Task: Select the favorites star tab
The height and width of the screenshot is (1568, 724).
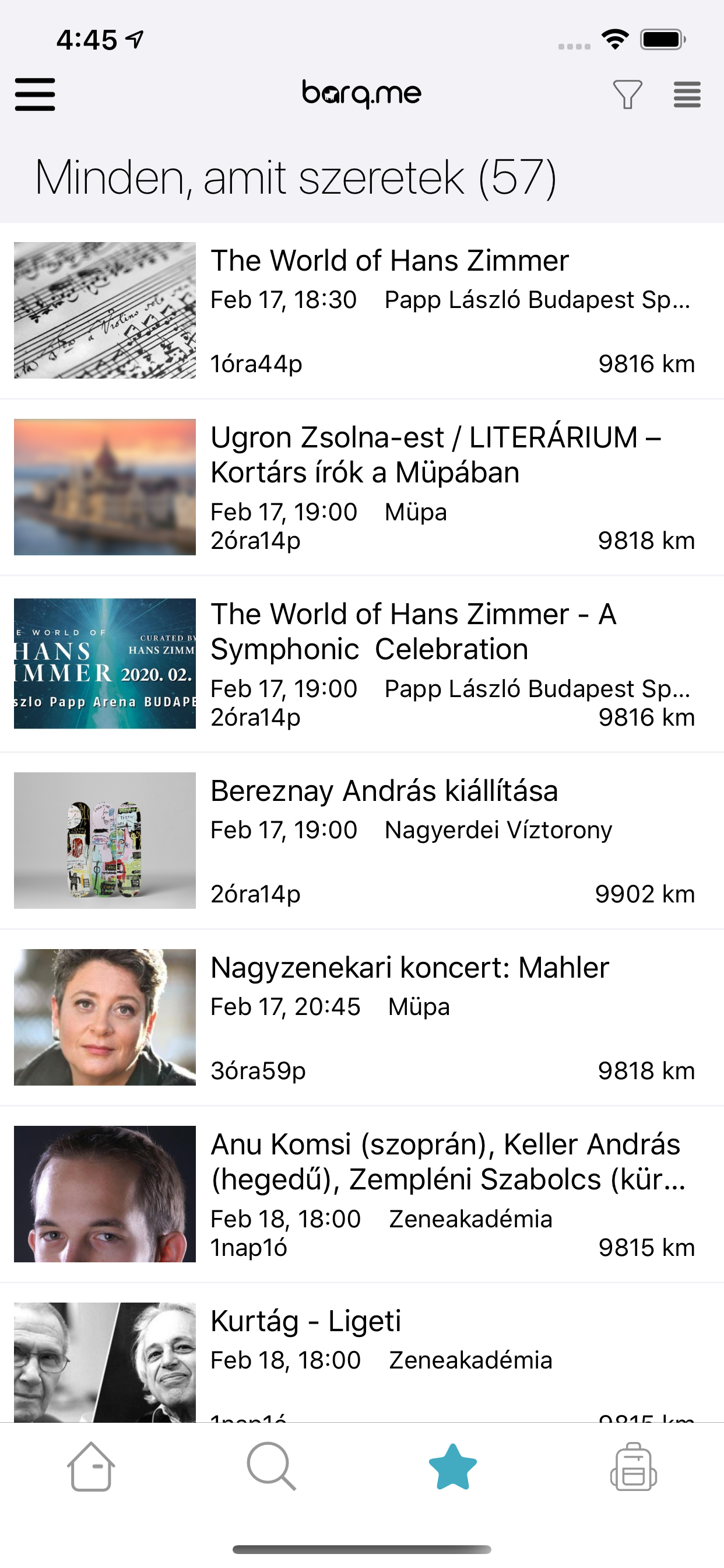Action: click(452, 1467)
